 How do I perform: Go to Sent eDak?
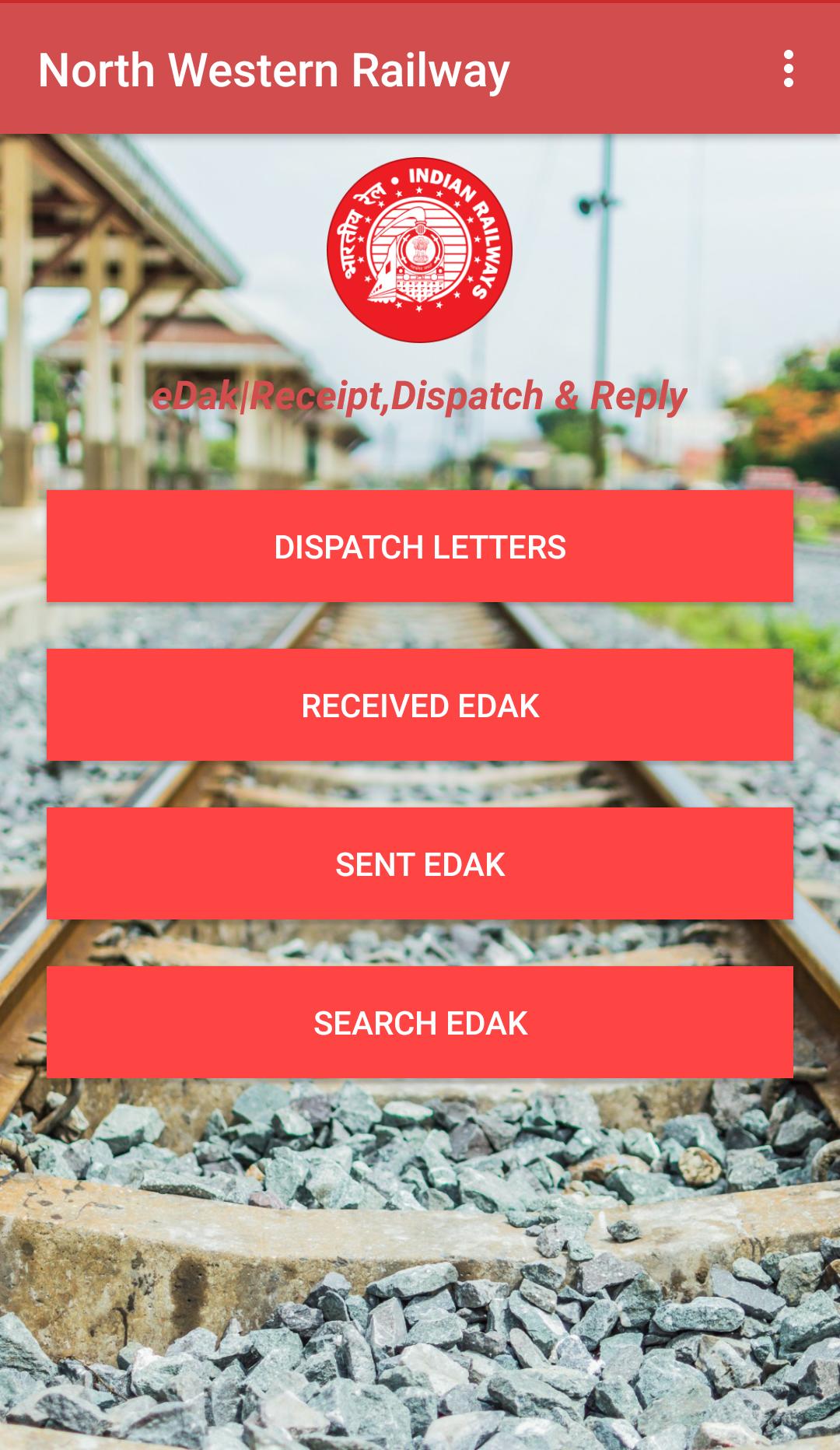[x=420, y=863]
